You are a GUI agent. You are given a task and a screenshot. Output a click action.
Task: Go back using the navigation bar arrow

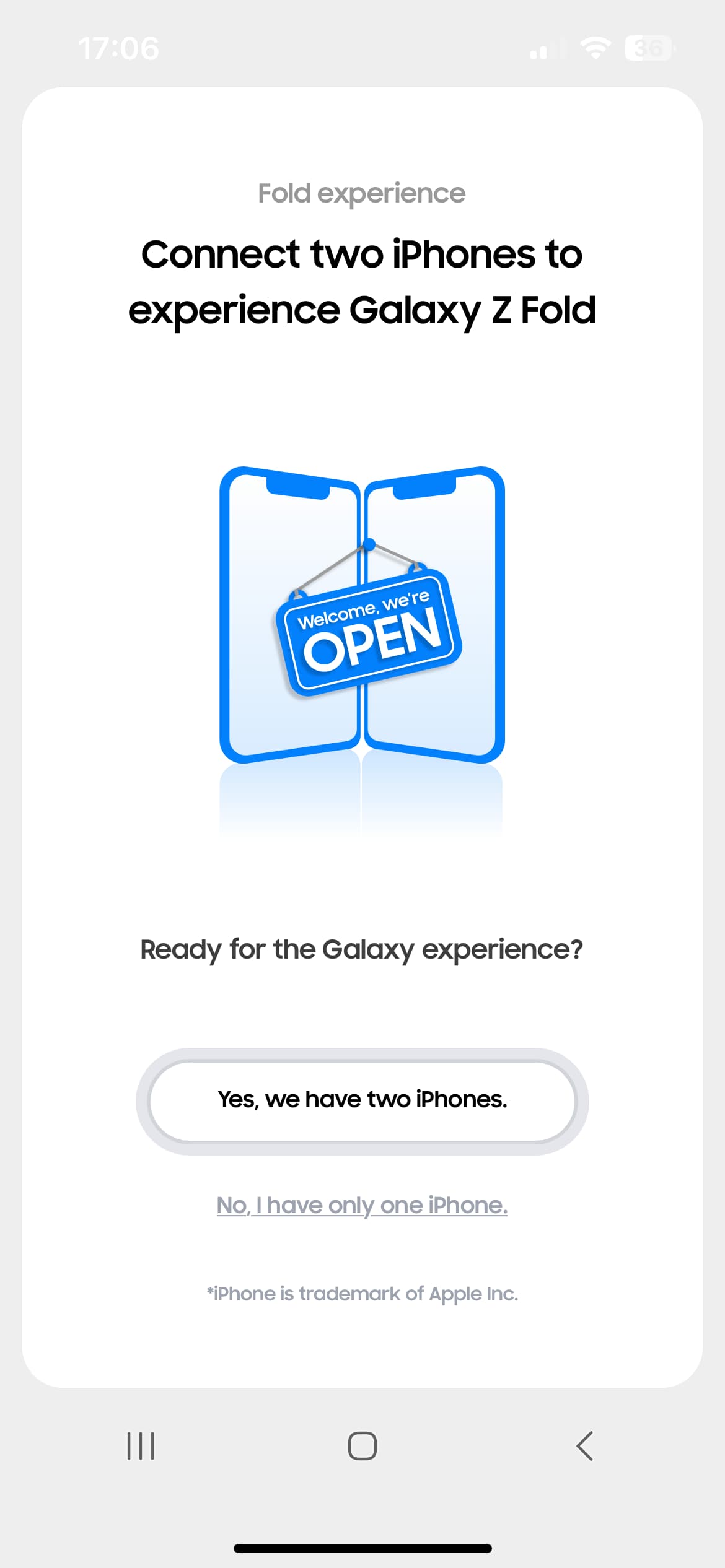point(584,1446)
